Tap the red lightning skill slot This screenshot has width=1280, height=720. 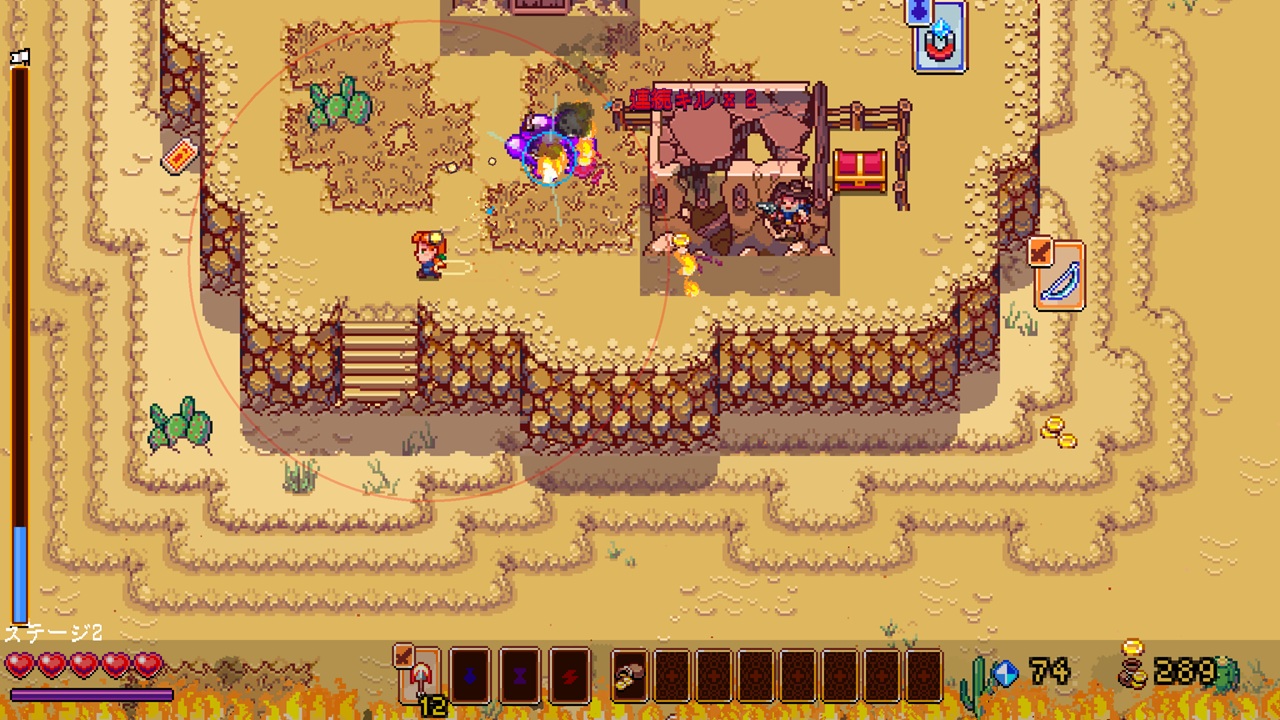pos(570,676)
